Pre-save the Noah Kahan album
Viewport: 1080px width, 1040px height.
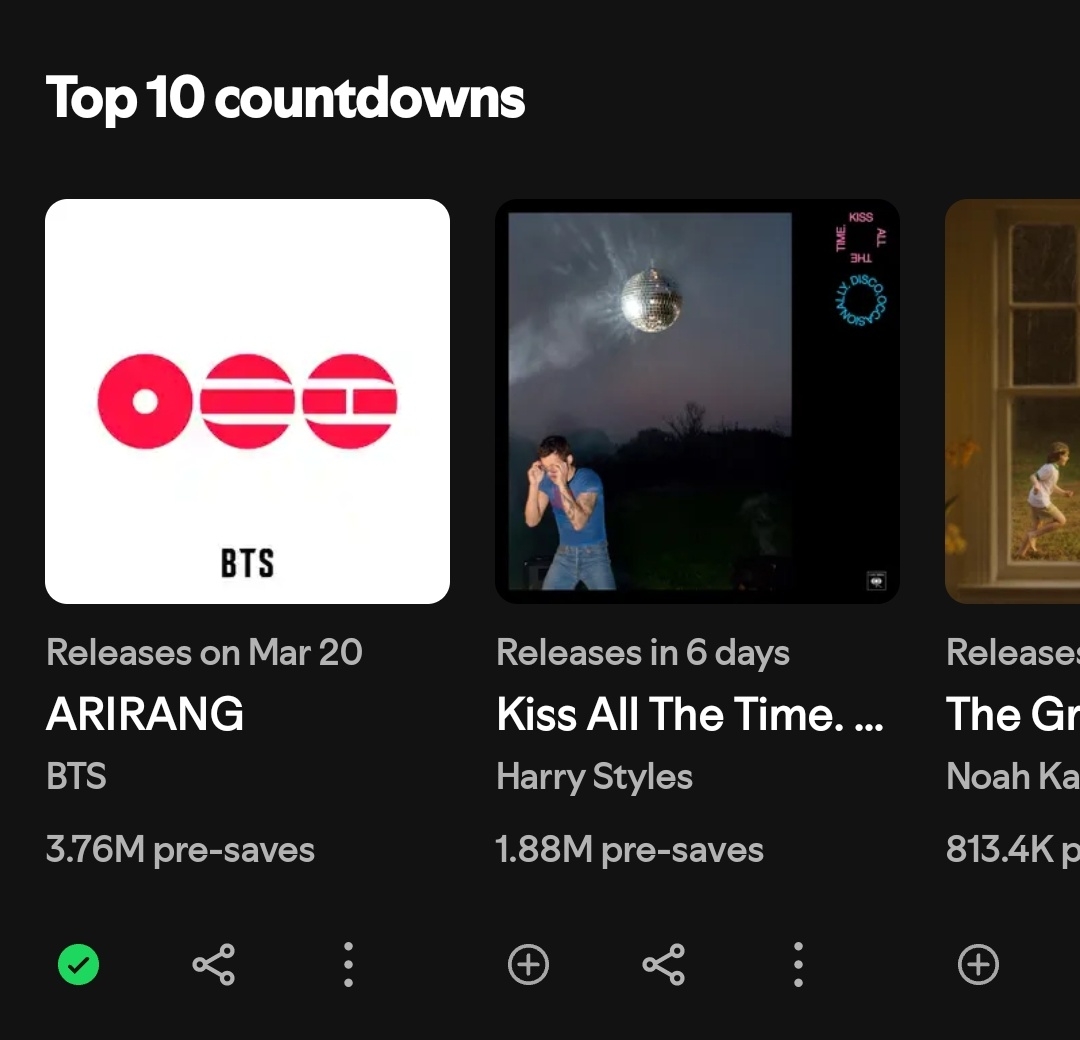[x=978, y=965]
